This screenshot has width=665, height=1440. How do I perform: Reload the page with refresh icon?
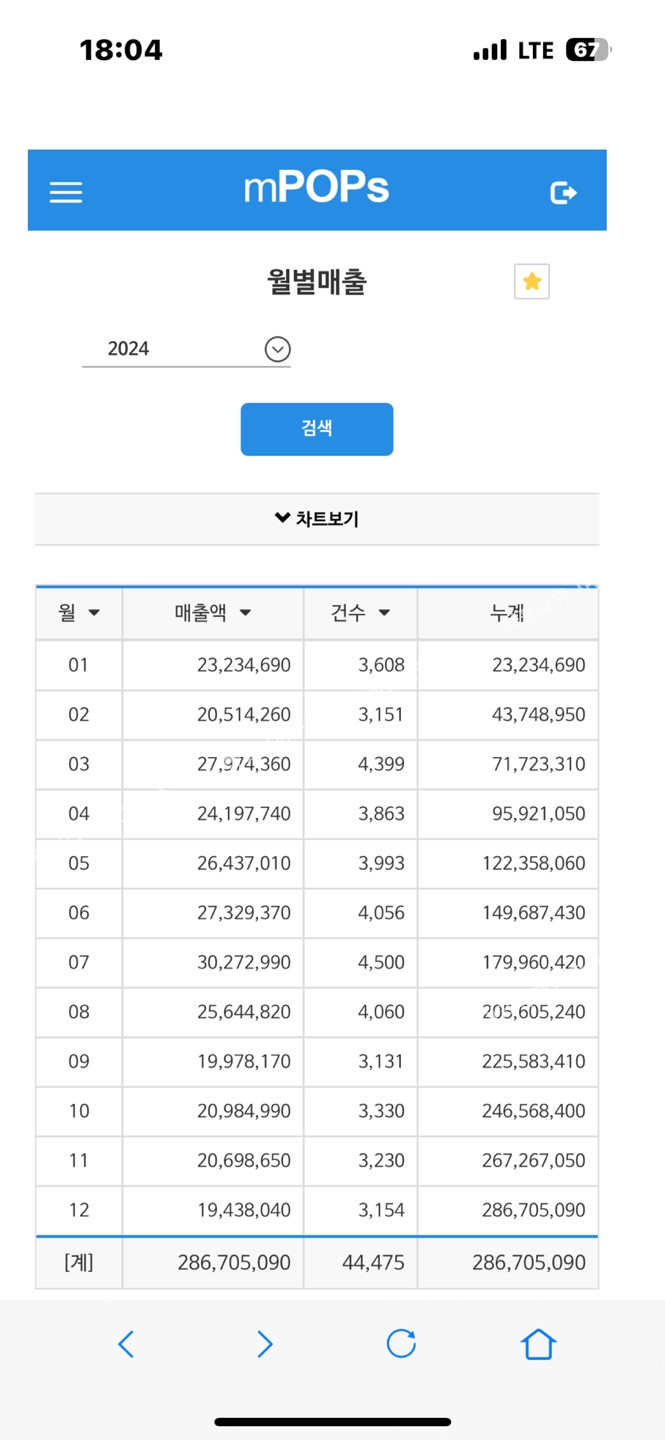tap(401, 1344)
